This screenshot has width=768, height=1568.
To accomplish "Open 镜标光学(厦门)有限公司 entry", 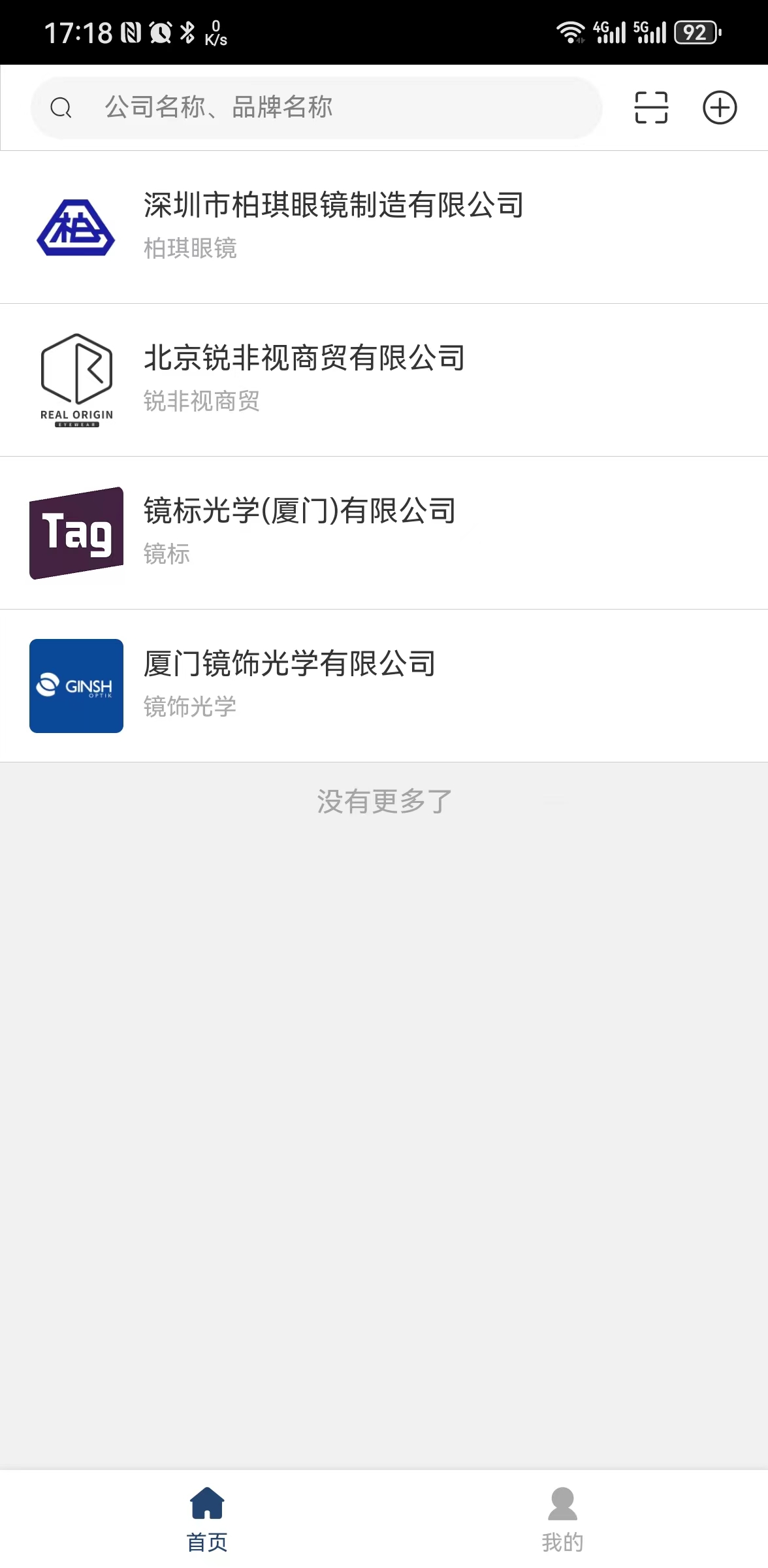I will [x=384, y=532].
